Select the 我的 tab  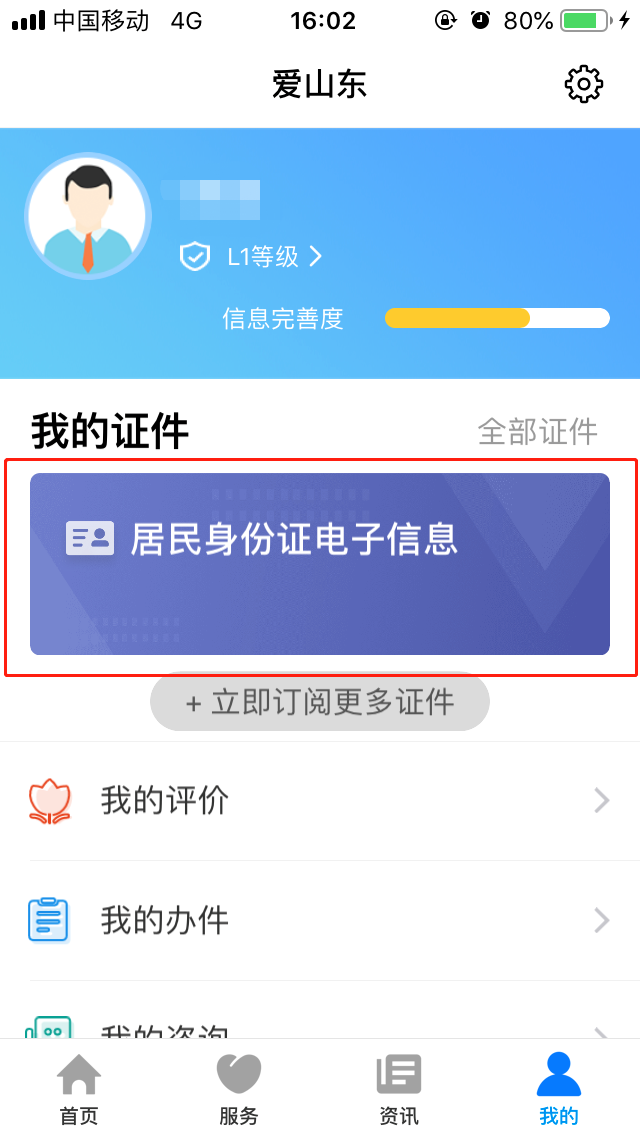(x=559, y=1090)
